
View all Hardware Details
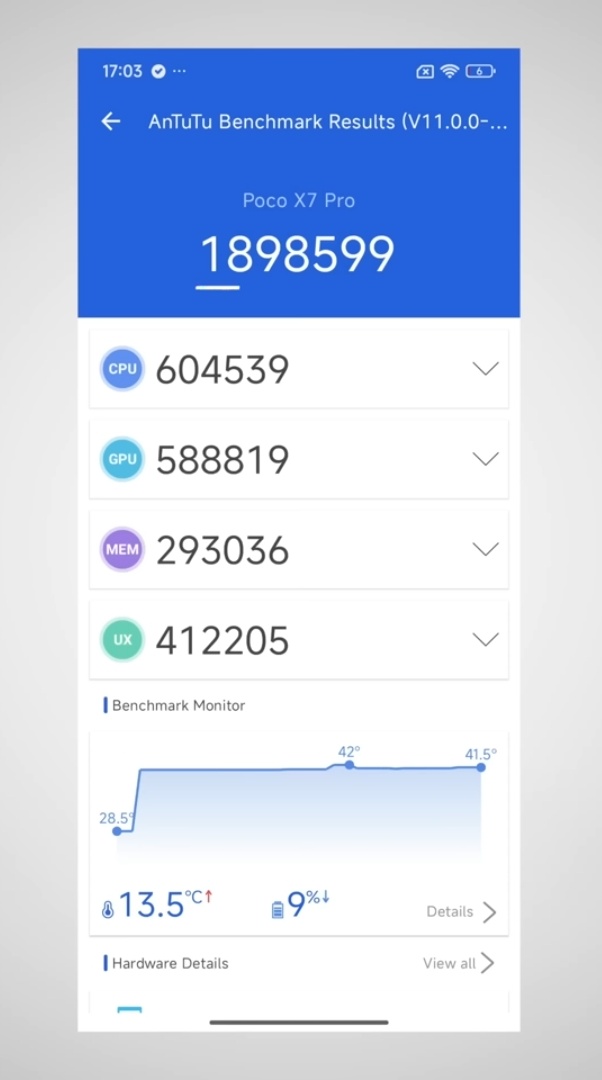point(458,963)
